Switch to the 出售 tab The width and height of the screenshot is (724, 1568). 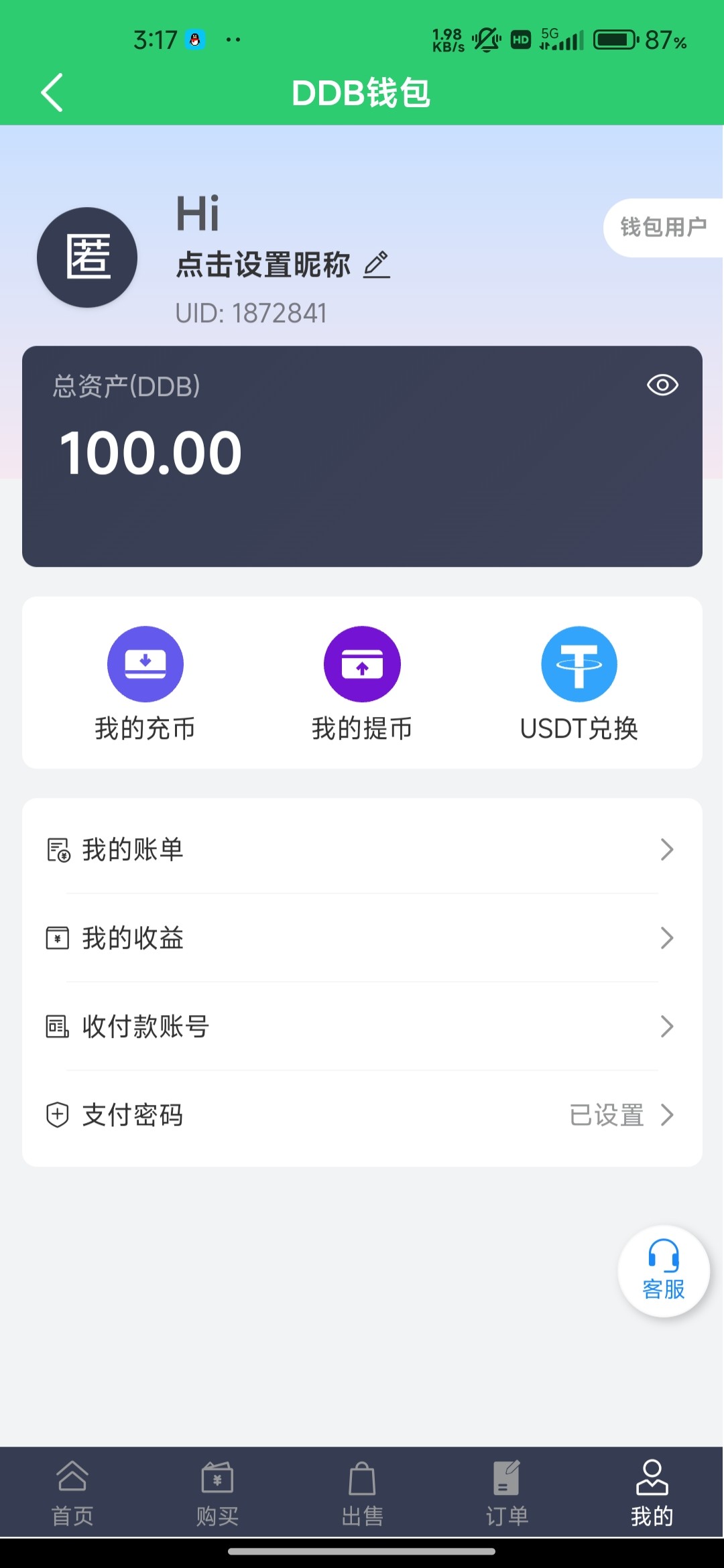(x=362, y=1492)
